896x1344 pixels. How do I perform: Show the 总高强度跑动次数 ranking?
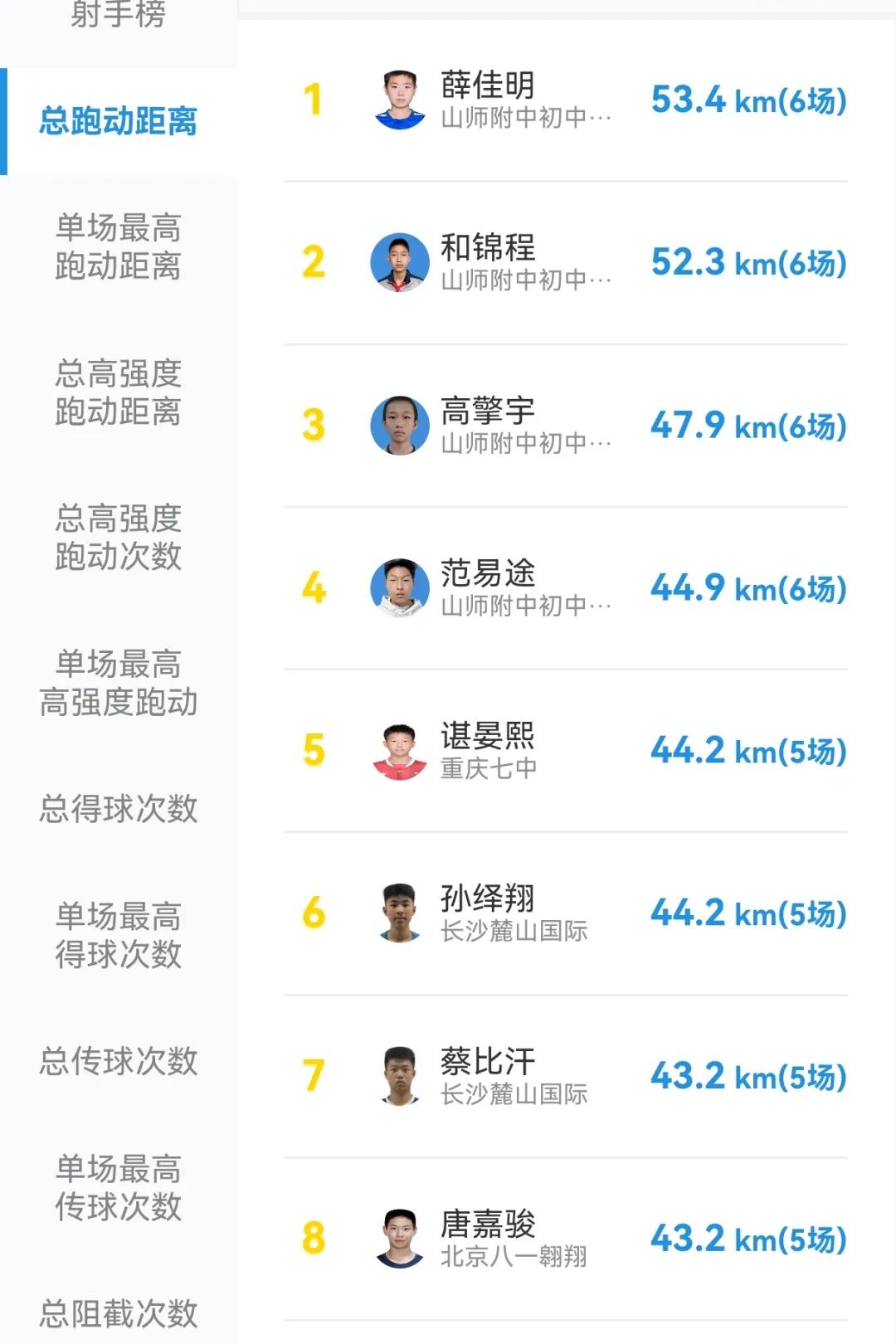click(118, 537)
